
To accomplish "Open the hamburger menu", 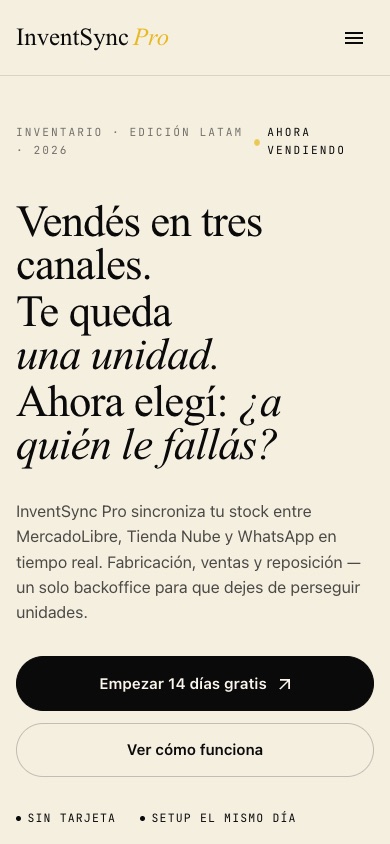I will [354, 38].
